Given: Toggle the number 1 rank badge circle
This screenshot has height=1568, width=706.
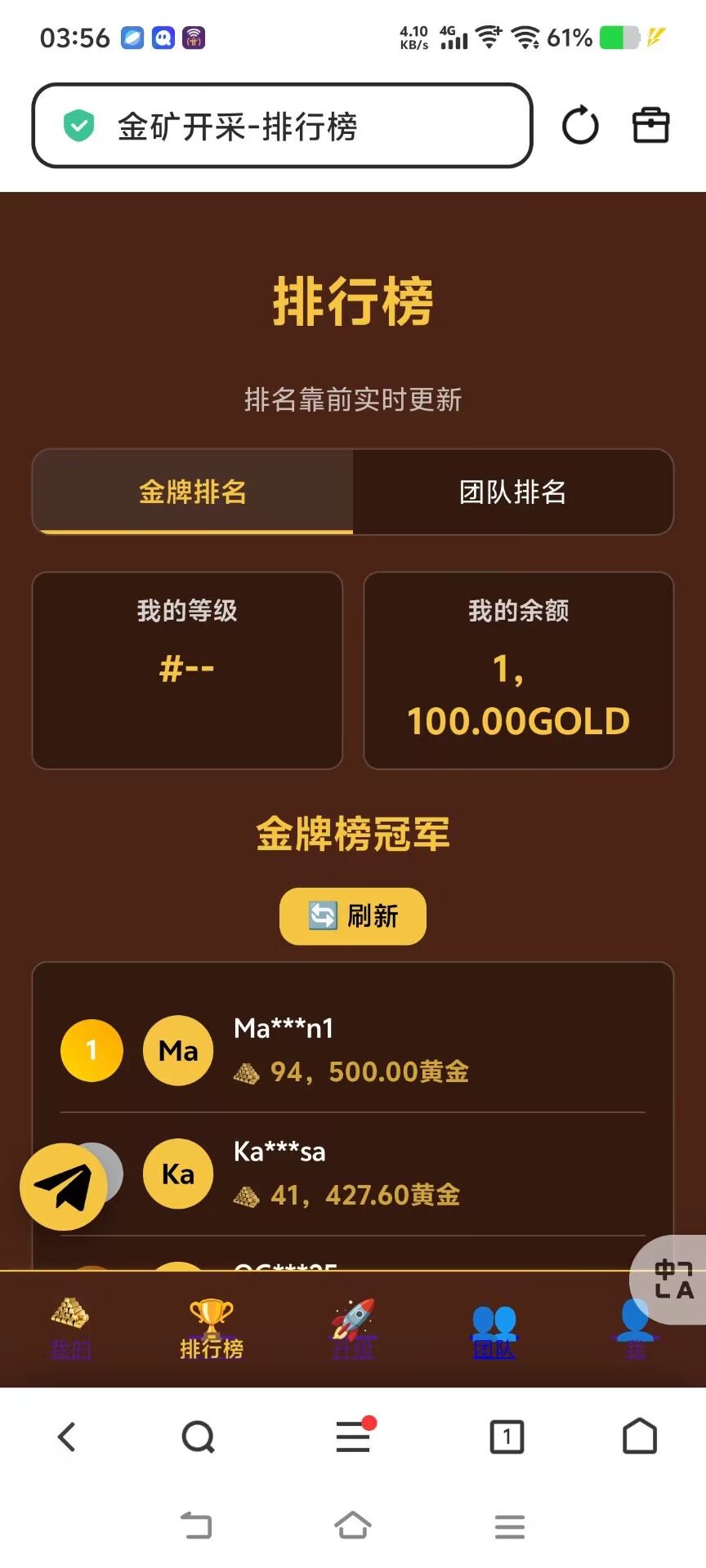Looking at the screenshot, I should tap(91, 1049).
